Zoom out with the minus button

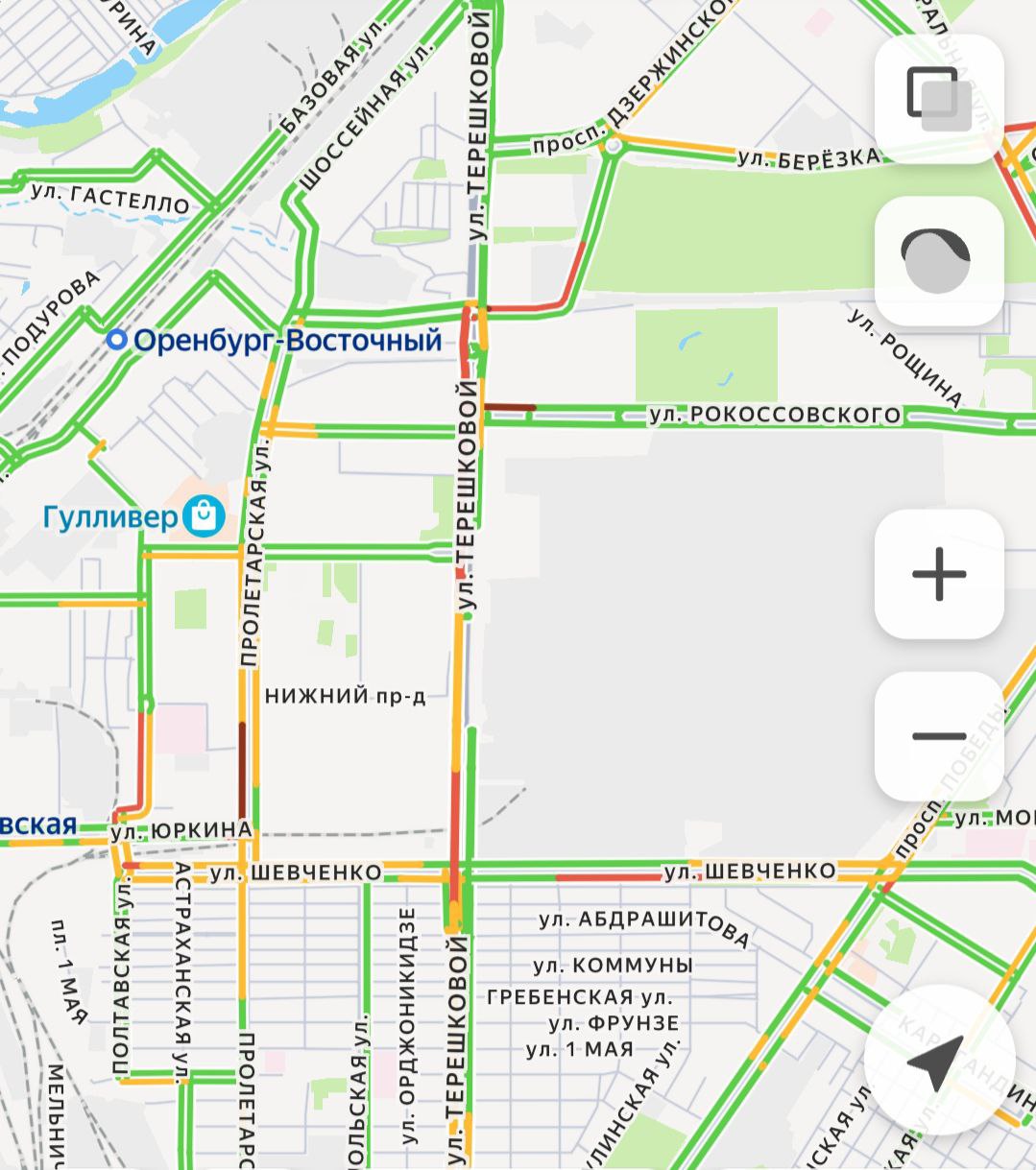click(x=938, y=736)
